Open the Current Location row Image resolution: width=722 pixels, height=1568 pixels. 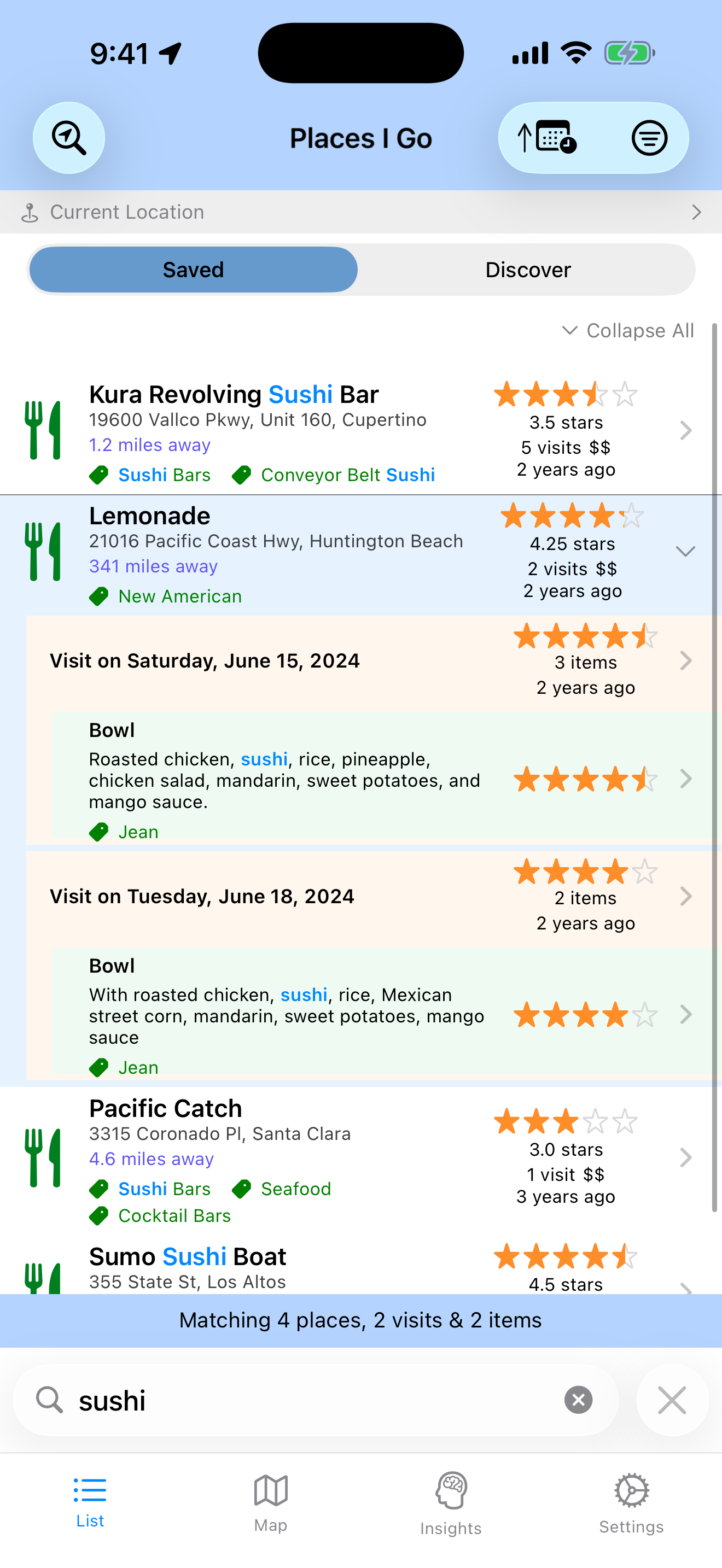point(361,212)
